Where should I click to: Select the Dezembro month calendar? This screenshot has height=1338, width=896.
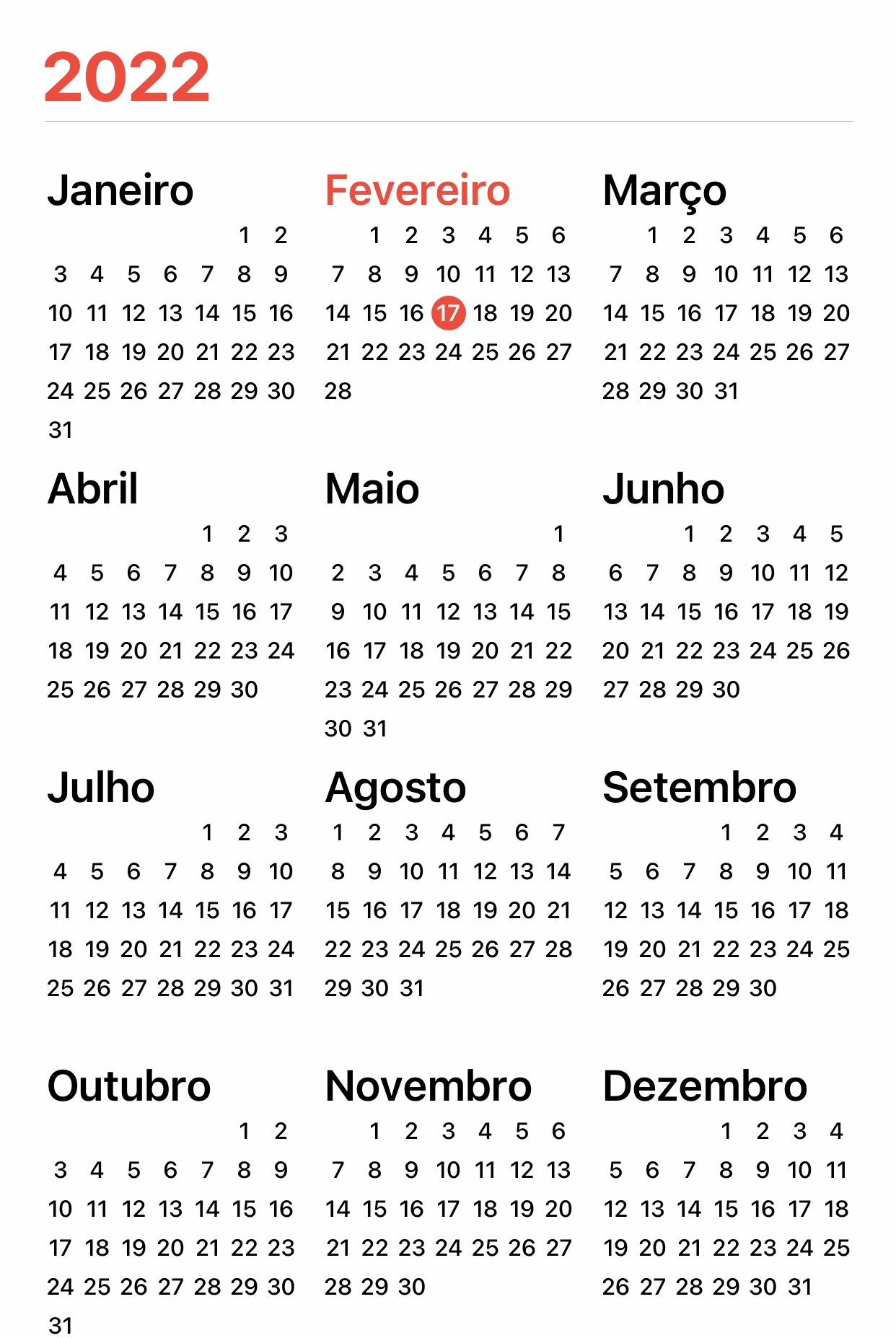pos(705,1086)
